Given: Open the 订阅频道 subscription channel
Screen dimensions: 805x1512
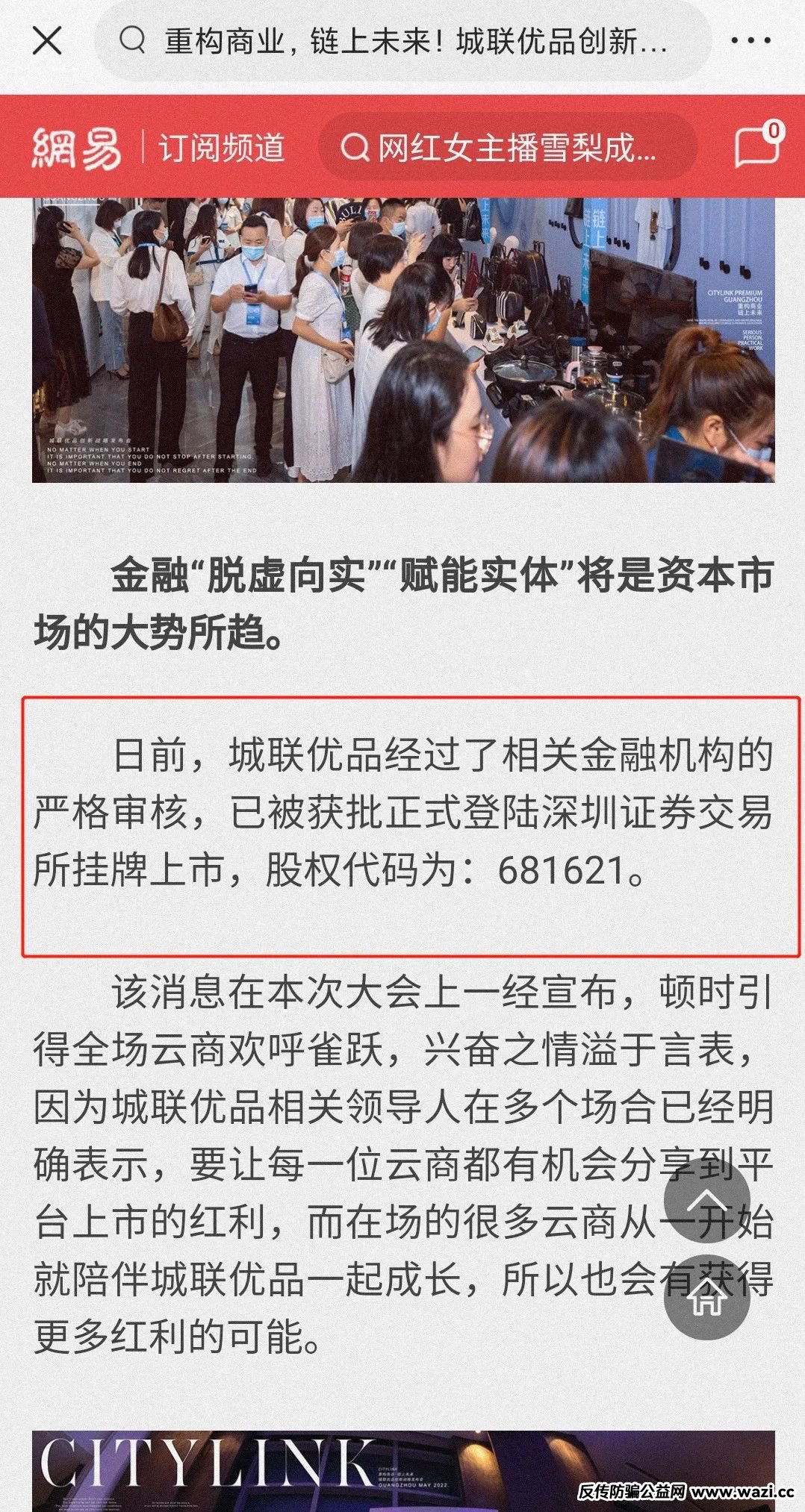Looking at the screenshot, I should pyautogui.click(x=222, y=147).
